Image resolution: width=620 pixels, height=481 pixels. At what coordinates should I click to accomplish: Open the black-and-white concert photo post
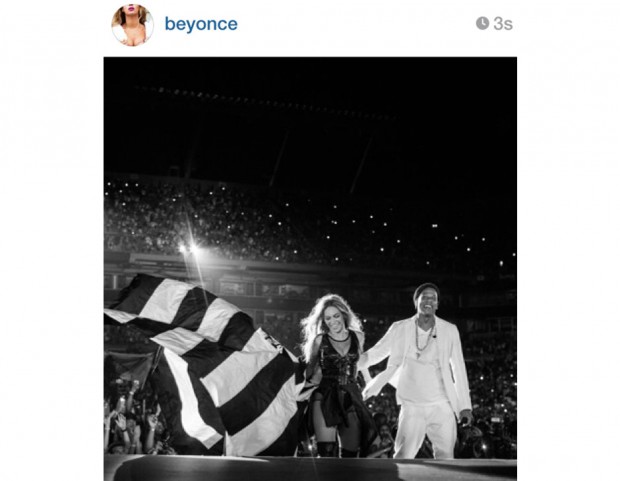coord(310,268)
